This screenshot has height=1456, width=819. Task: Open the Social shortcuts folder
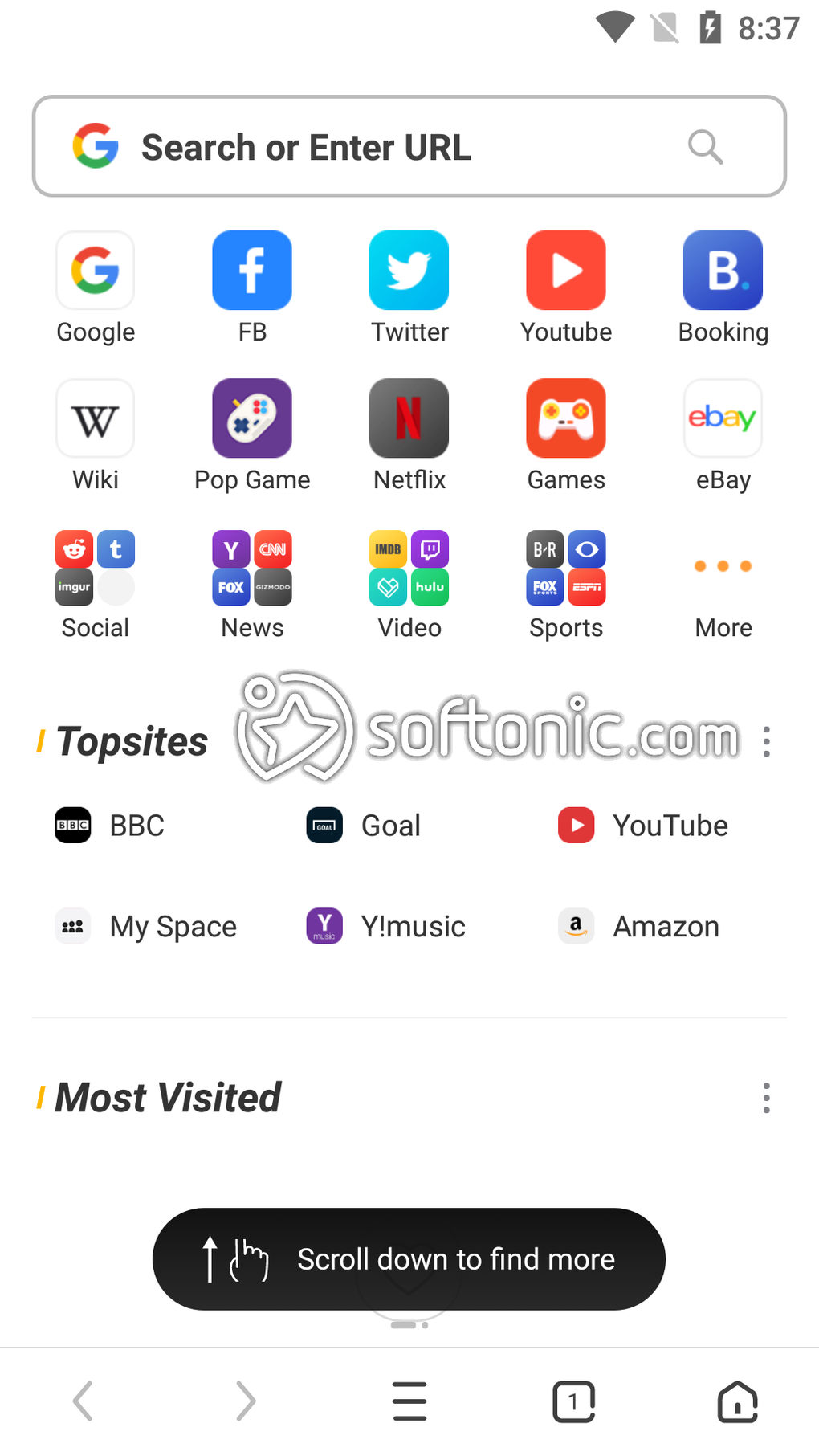95,568
